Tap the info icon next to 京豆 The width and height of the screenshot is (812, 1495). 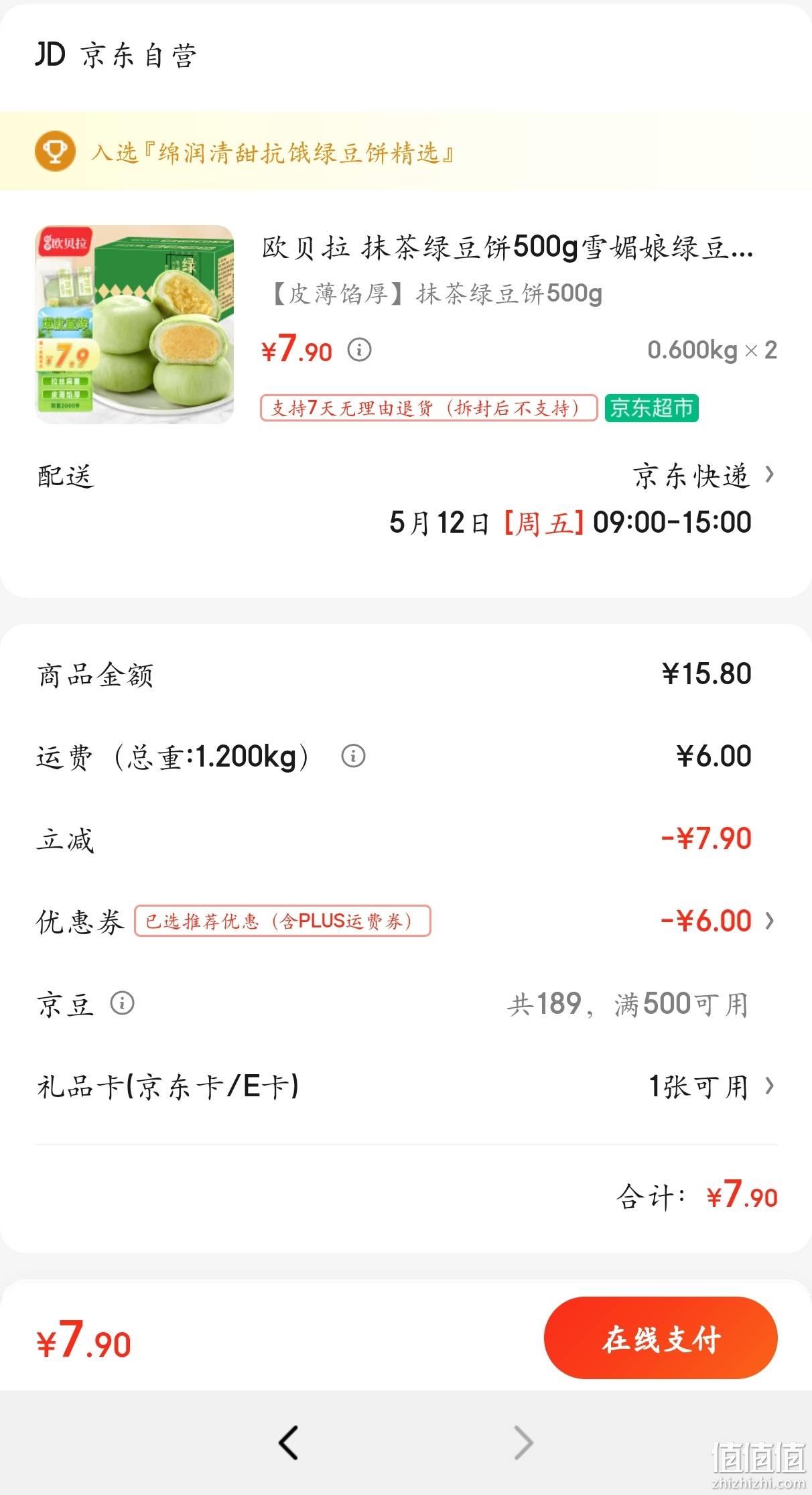click(122, 1003)
